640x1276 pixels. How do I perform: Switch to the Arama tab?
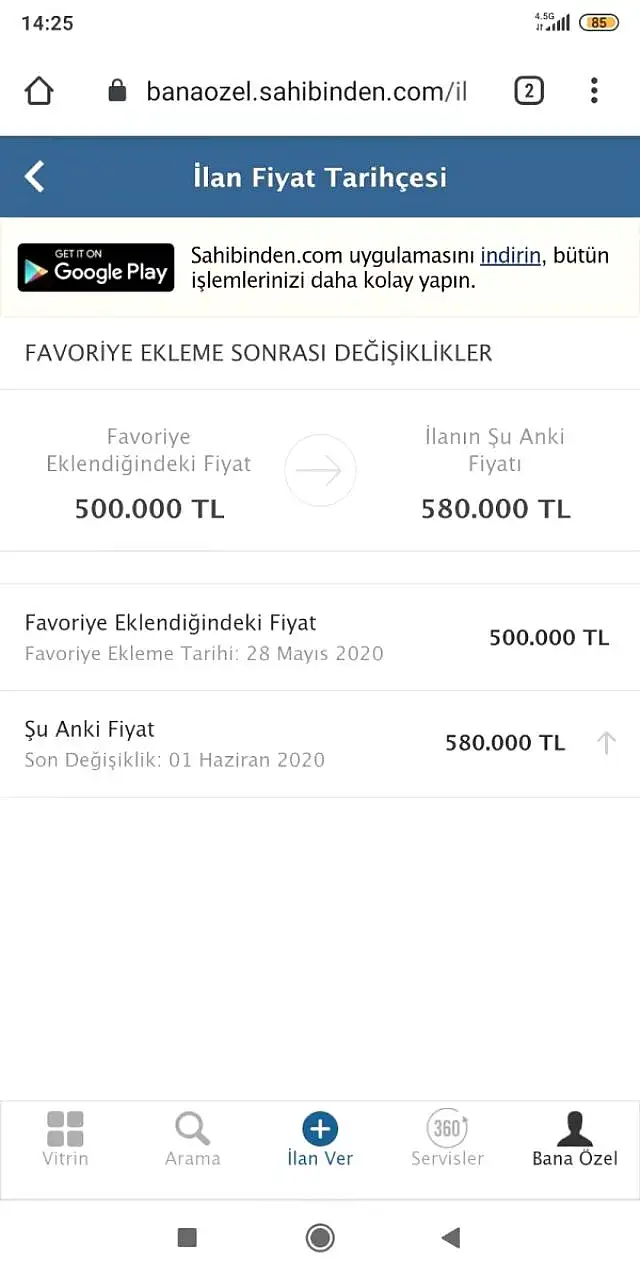(192, 1140)
